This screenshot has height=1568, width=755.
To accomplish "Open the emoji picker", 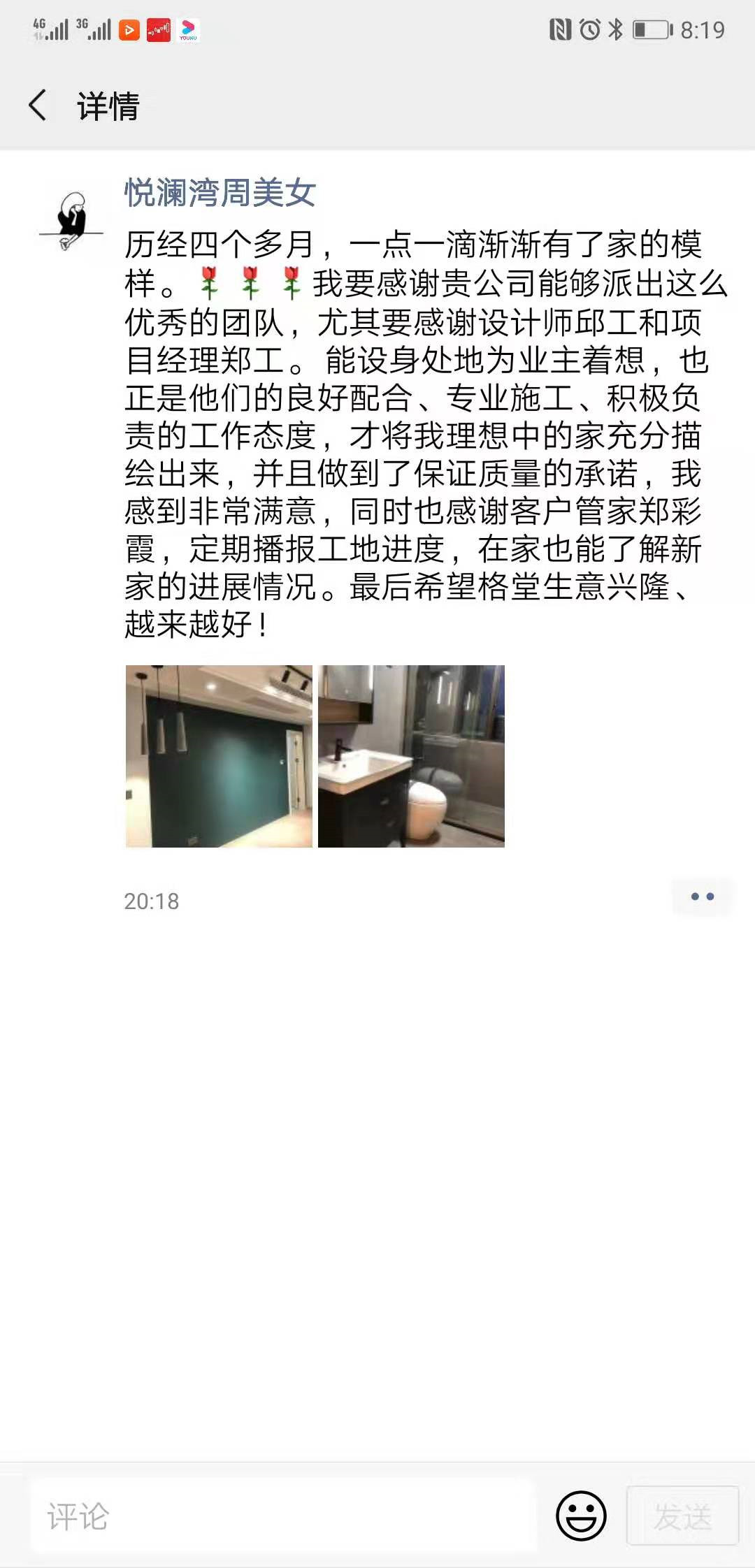I will pyautogui.click(x=580, y=1516).
